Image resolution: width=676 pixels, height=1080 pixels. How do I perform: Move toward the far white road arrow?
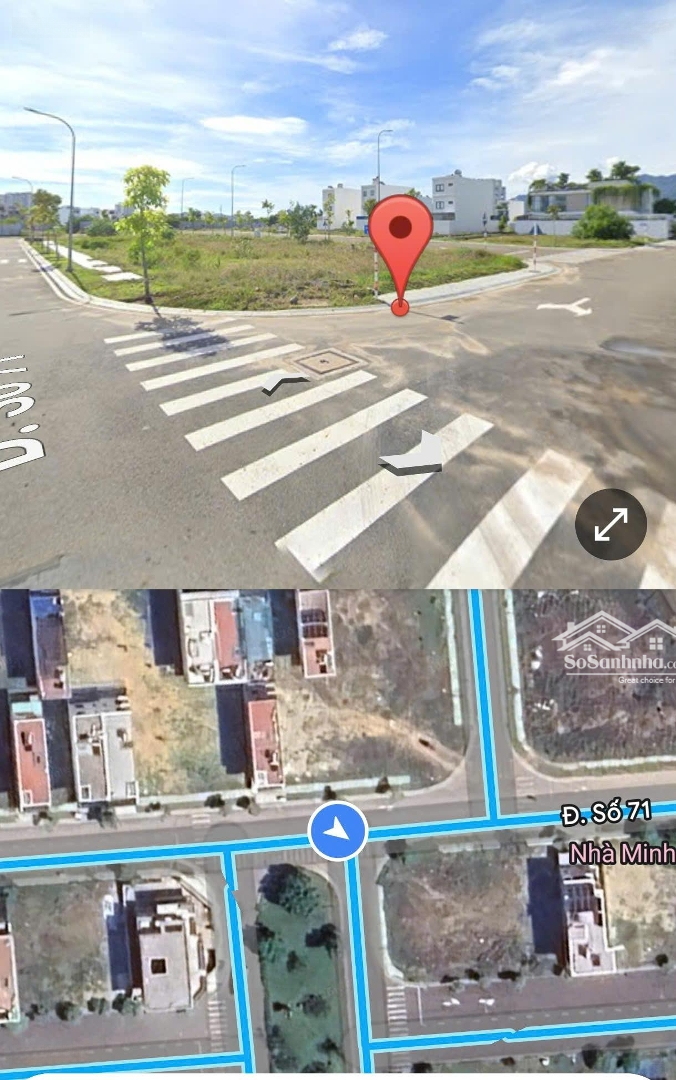[x=565, y=306]
